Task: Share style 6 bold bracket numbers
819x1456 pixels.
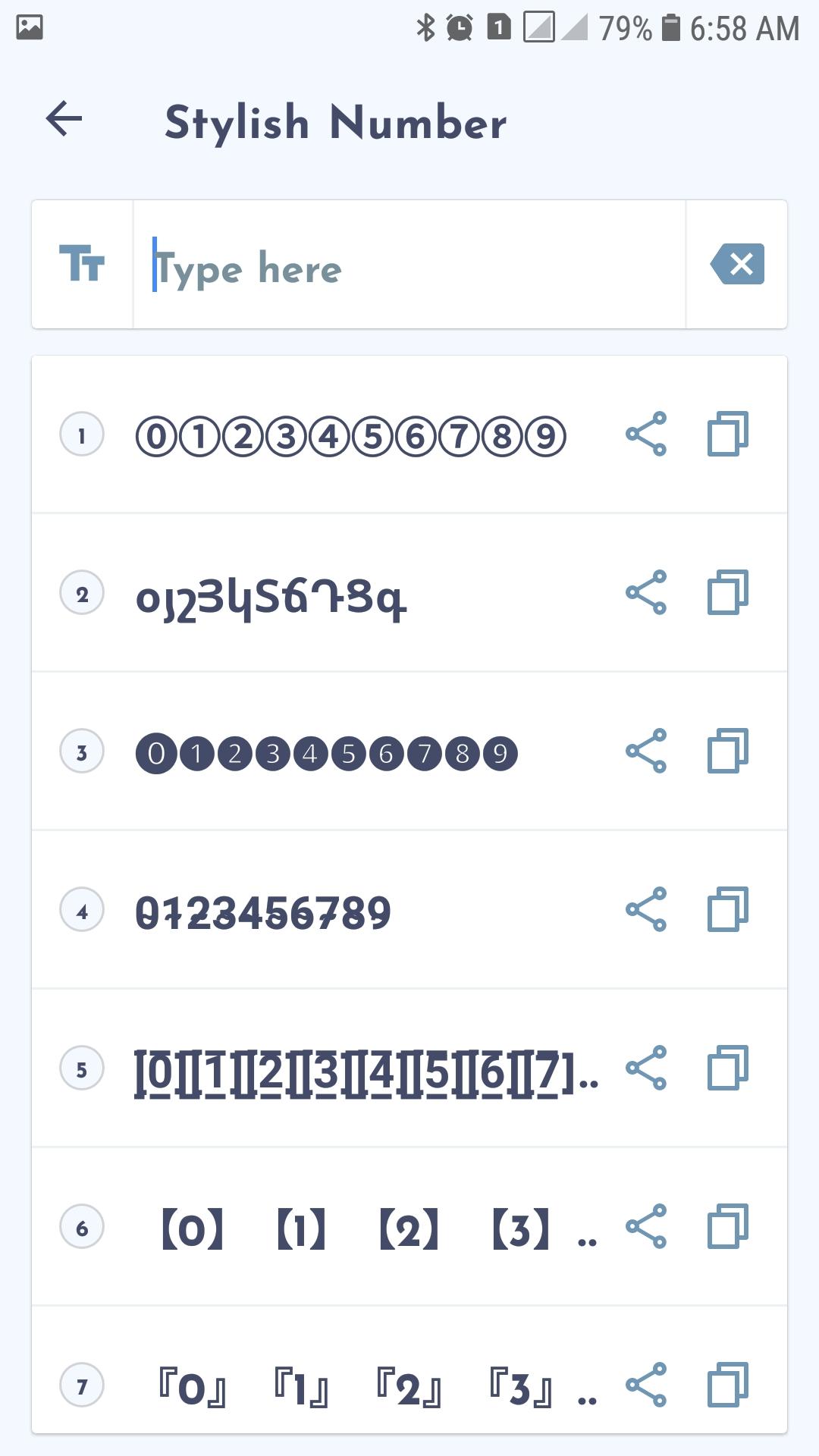Action: click(646, 1226)
